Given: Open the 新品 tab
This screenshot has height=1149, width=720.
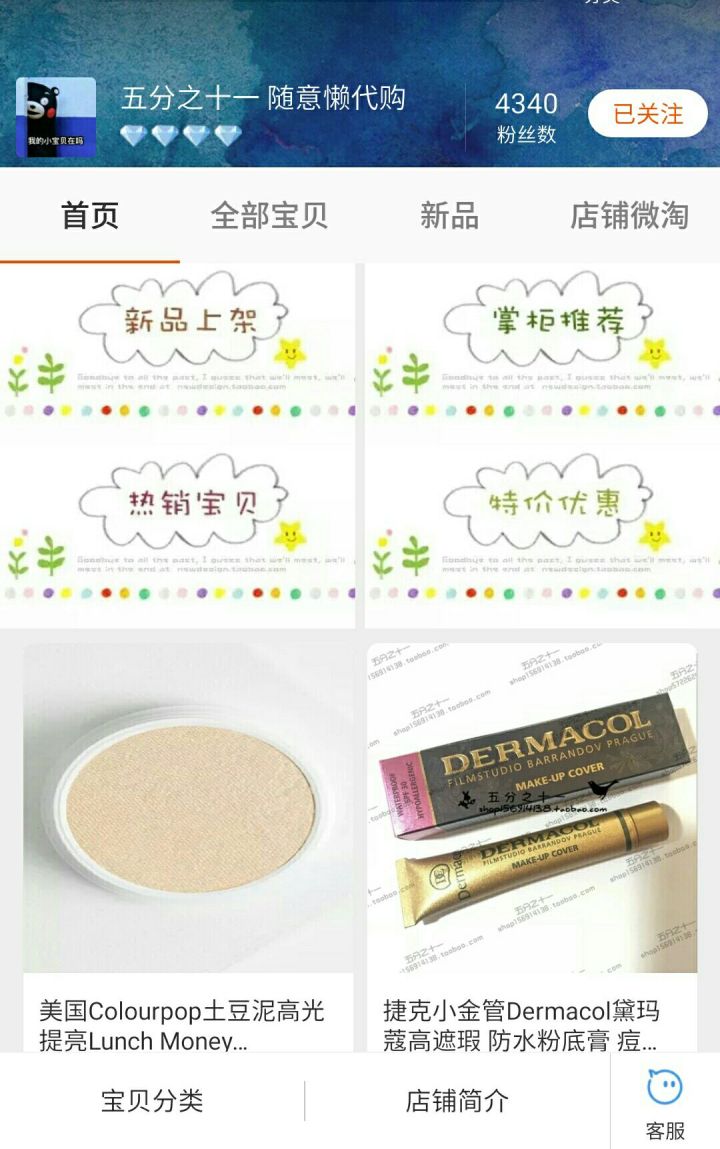Looking at the screenshot, I should coord(449,215).
